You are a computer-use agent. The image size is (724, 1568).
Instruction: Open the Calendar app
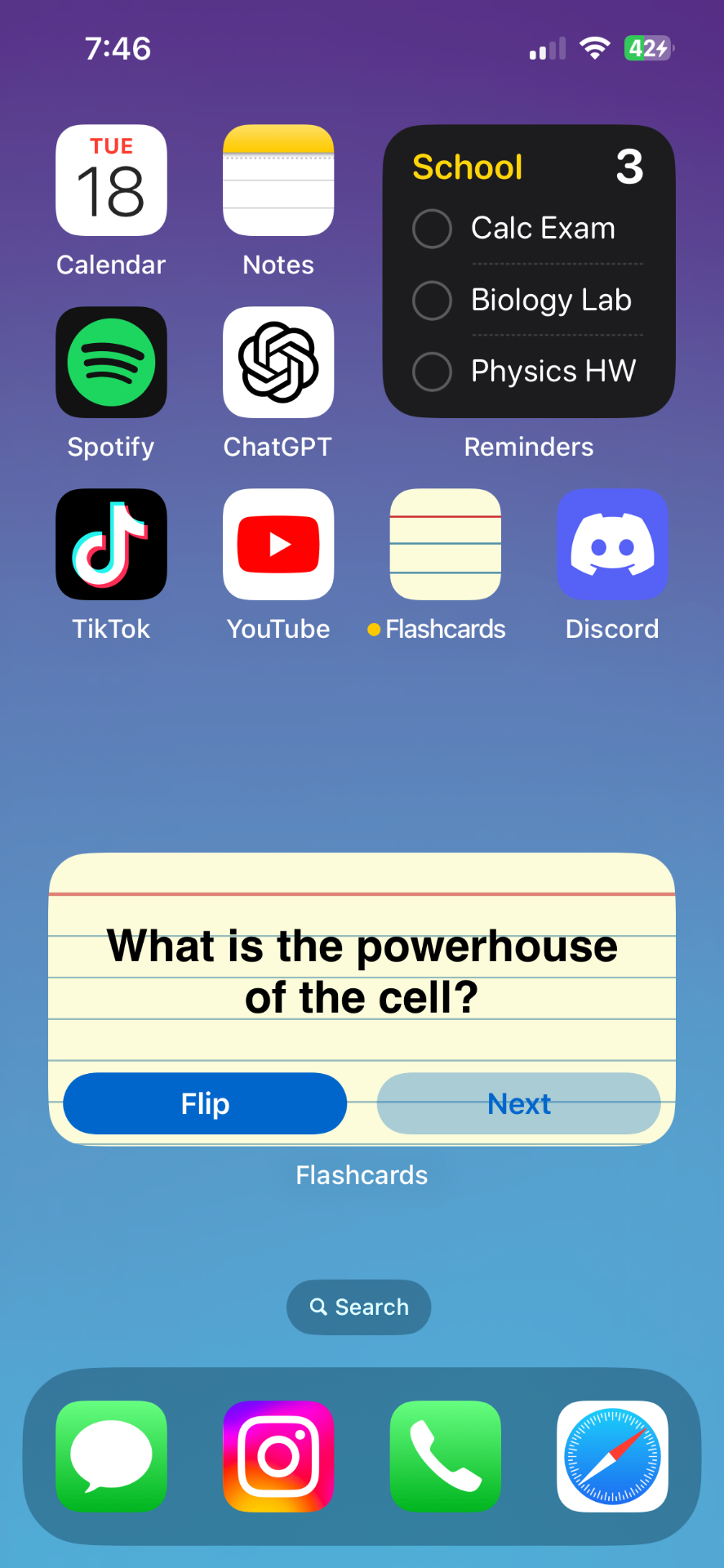pos(111,179)
